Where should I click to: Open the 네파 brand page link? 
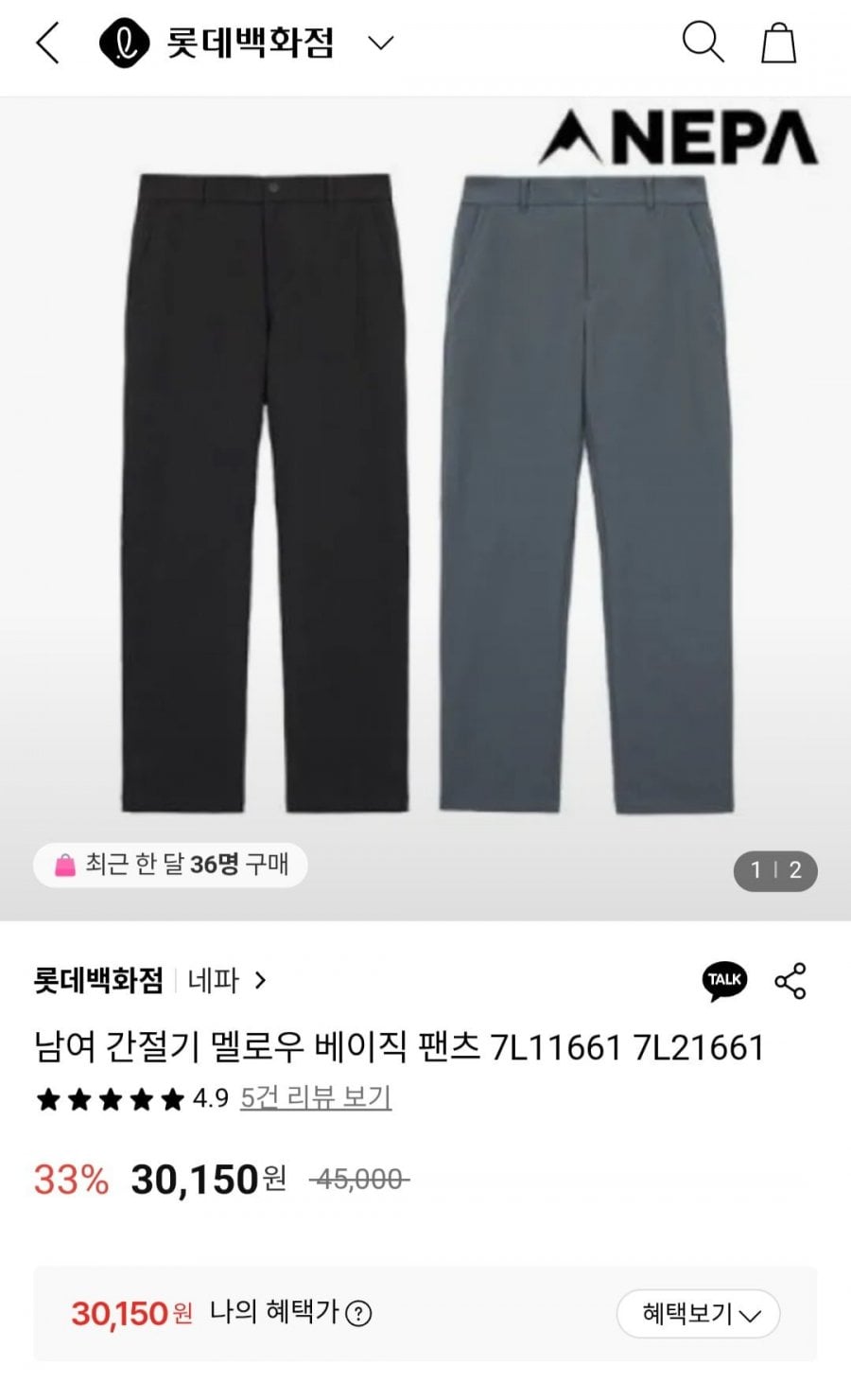coord(227,981)
